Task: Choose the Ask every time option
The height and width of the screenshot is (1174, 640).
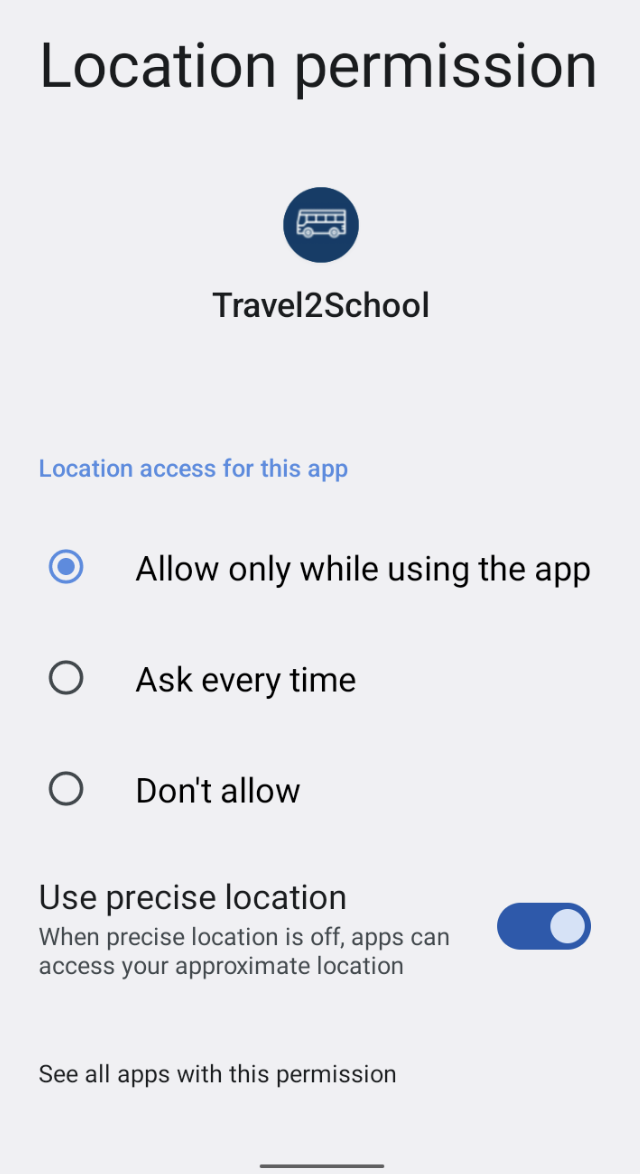Action: coord(320,678)
